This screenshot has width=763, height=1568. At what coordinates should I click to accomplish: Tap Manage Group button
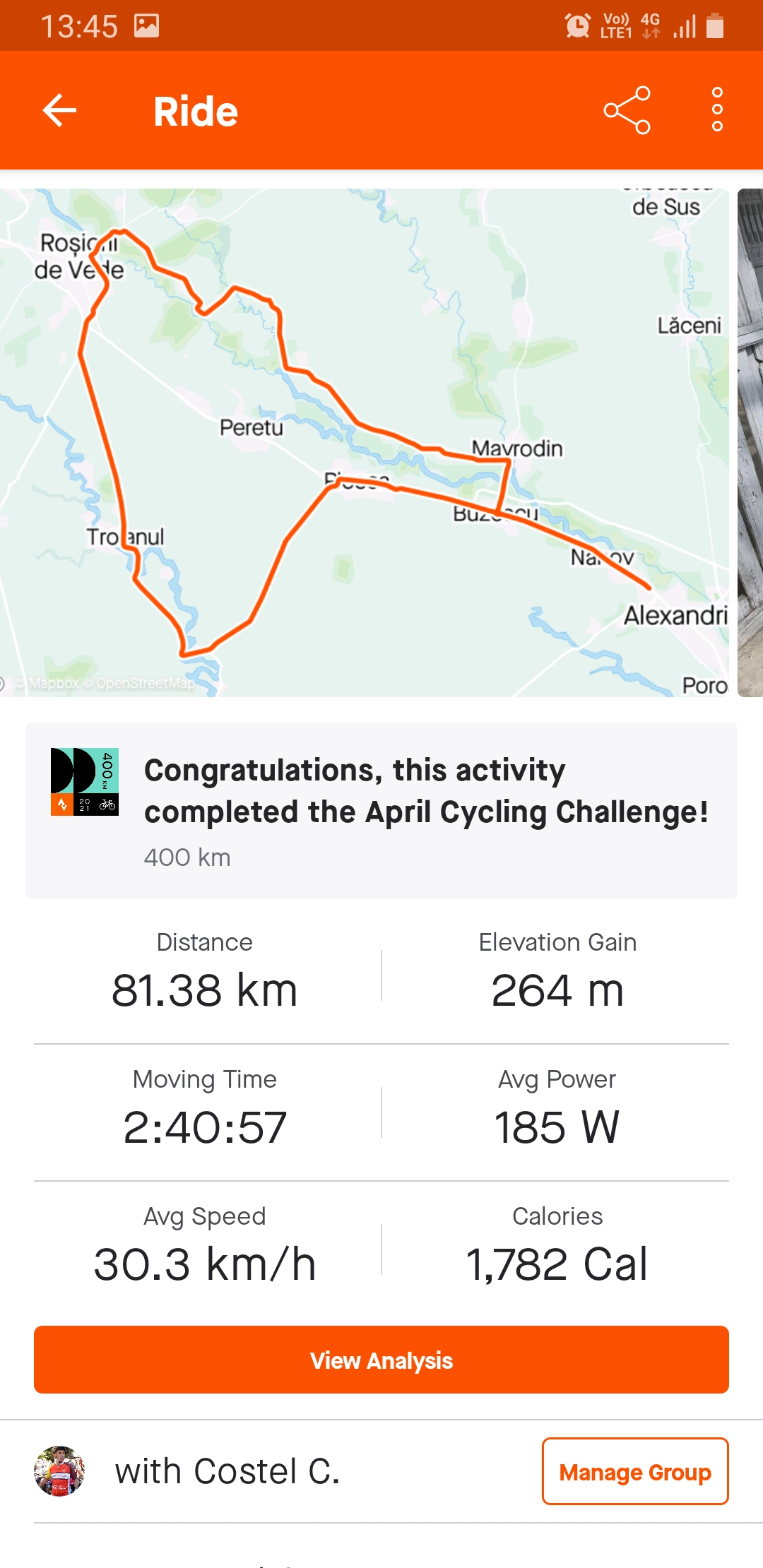pos(635,1472)
